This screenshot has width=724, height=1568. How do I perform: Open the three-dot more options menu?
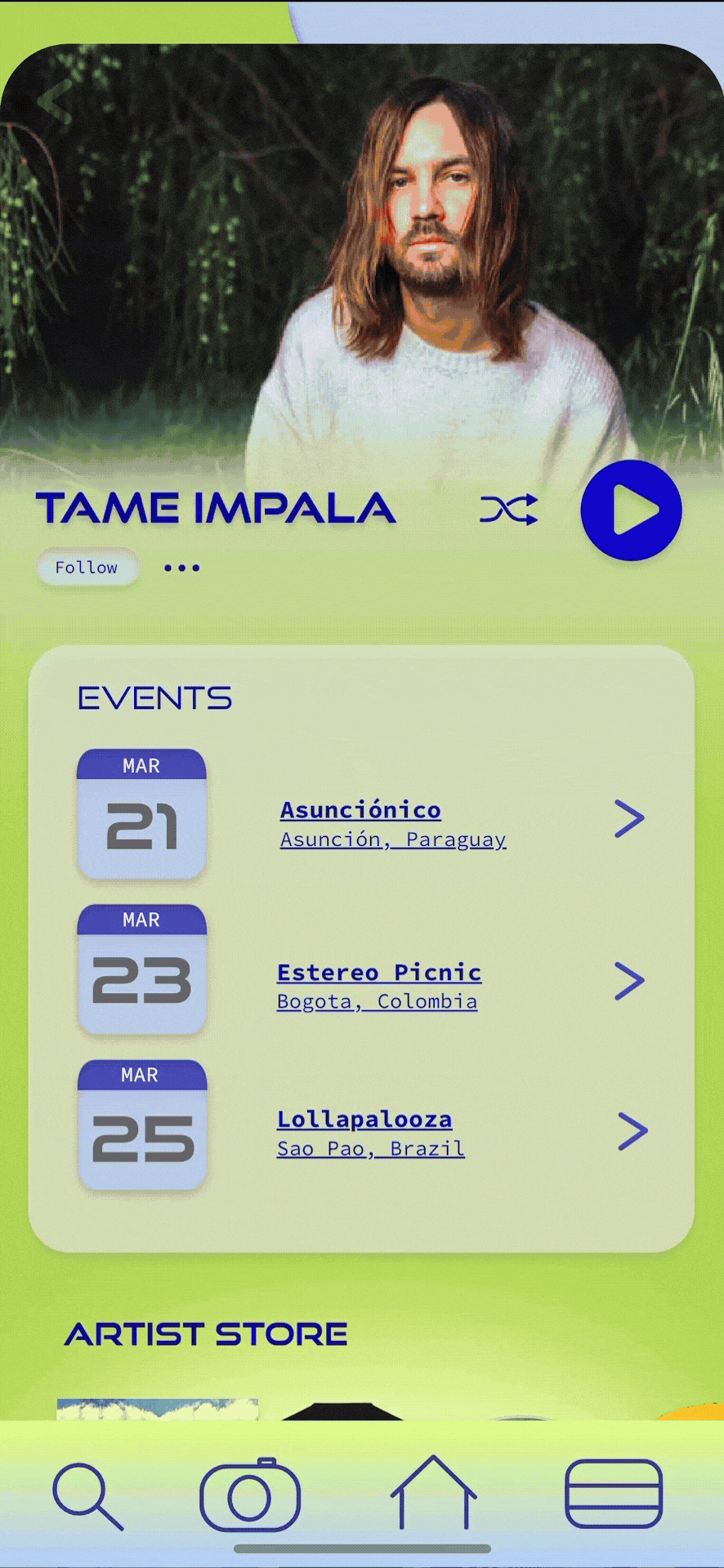tap(181, 568)
